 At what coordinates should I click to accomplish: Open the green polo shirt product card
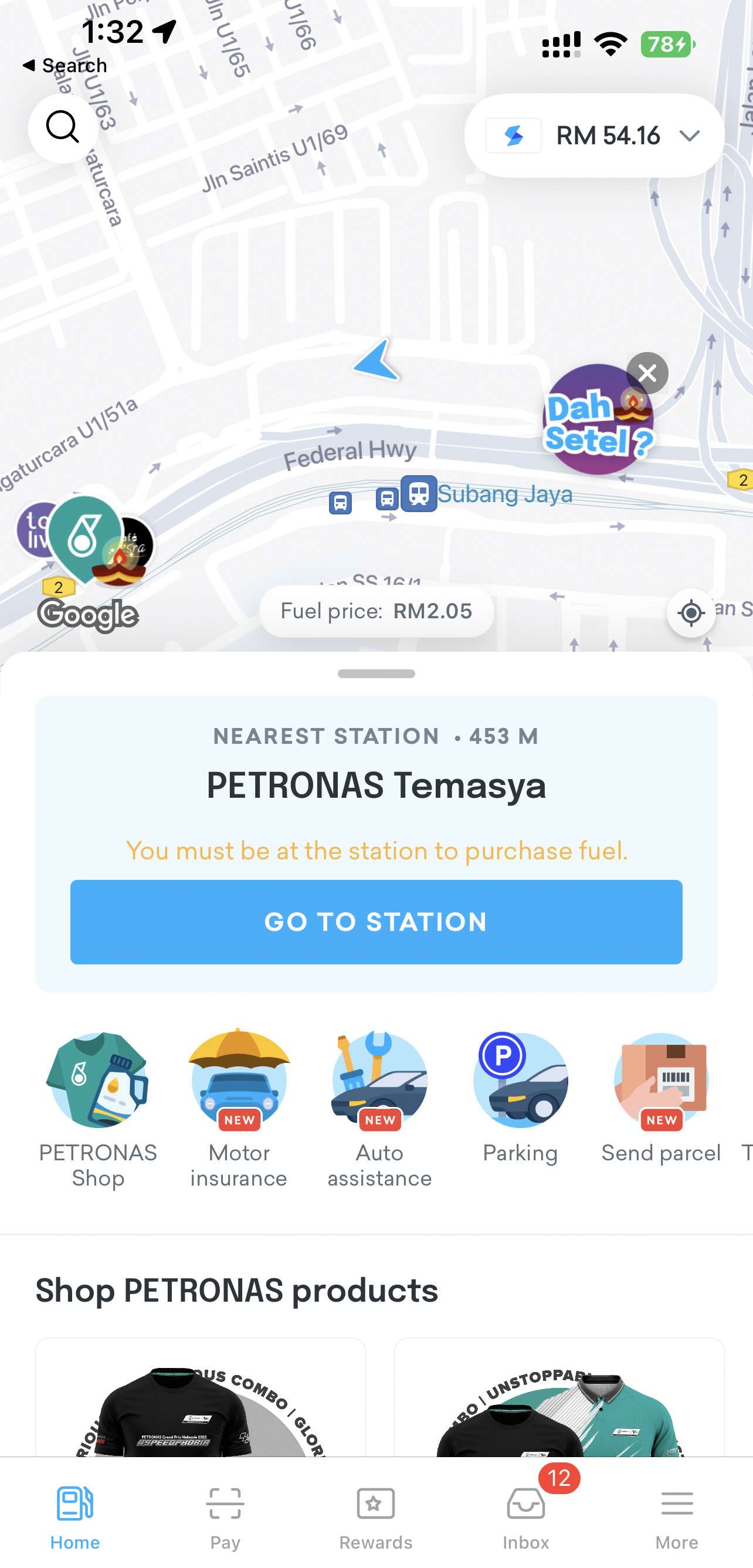pyautogui.click(x=559, y=1396)
